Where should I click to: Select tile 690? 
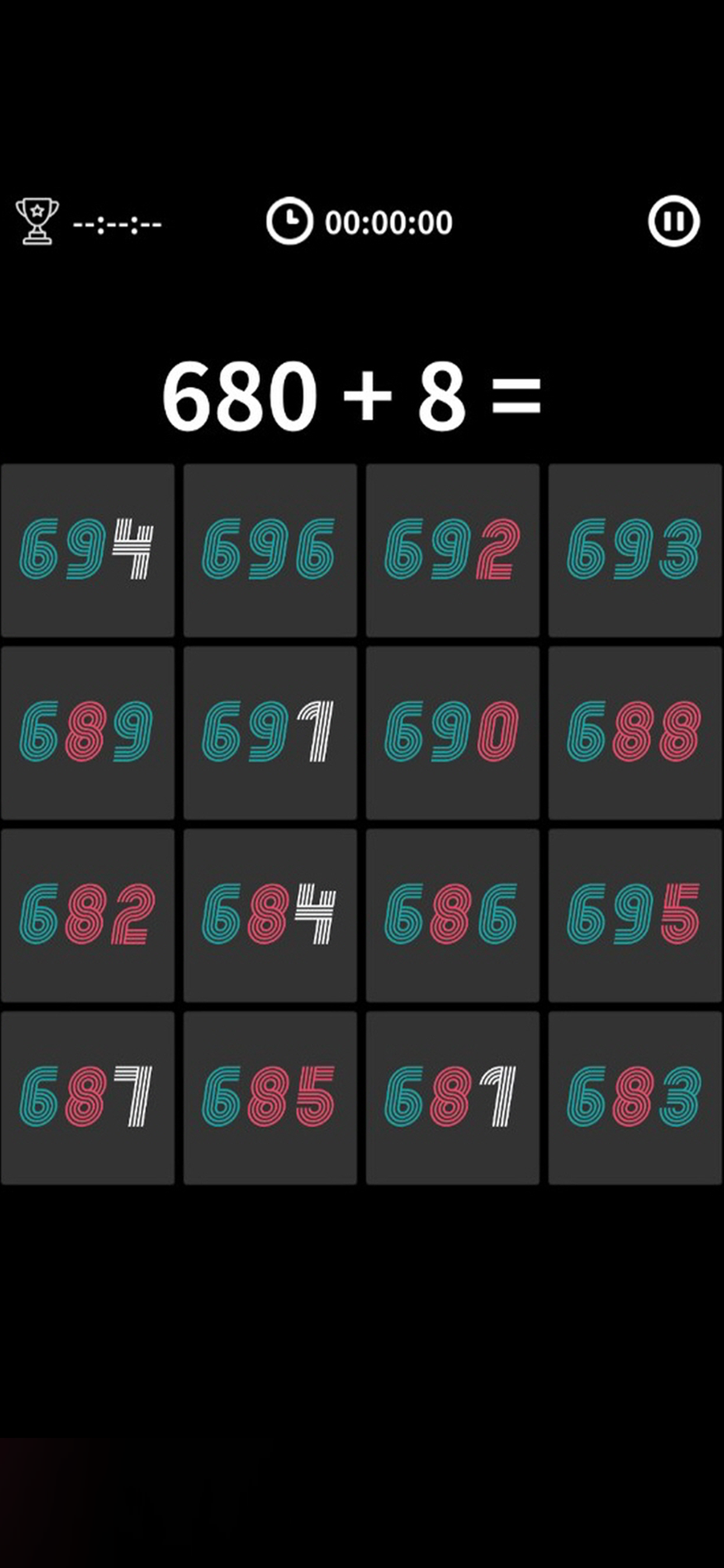[x=453, y=733]
